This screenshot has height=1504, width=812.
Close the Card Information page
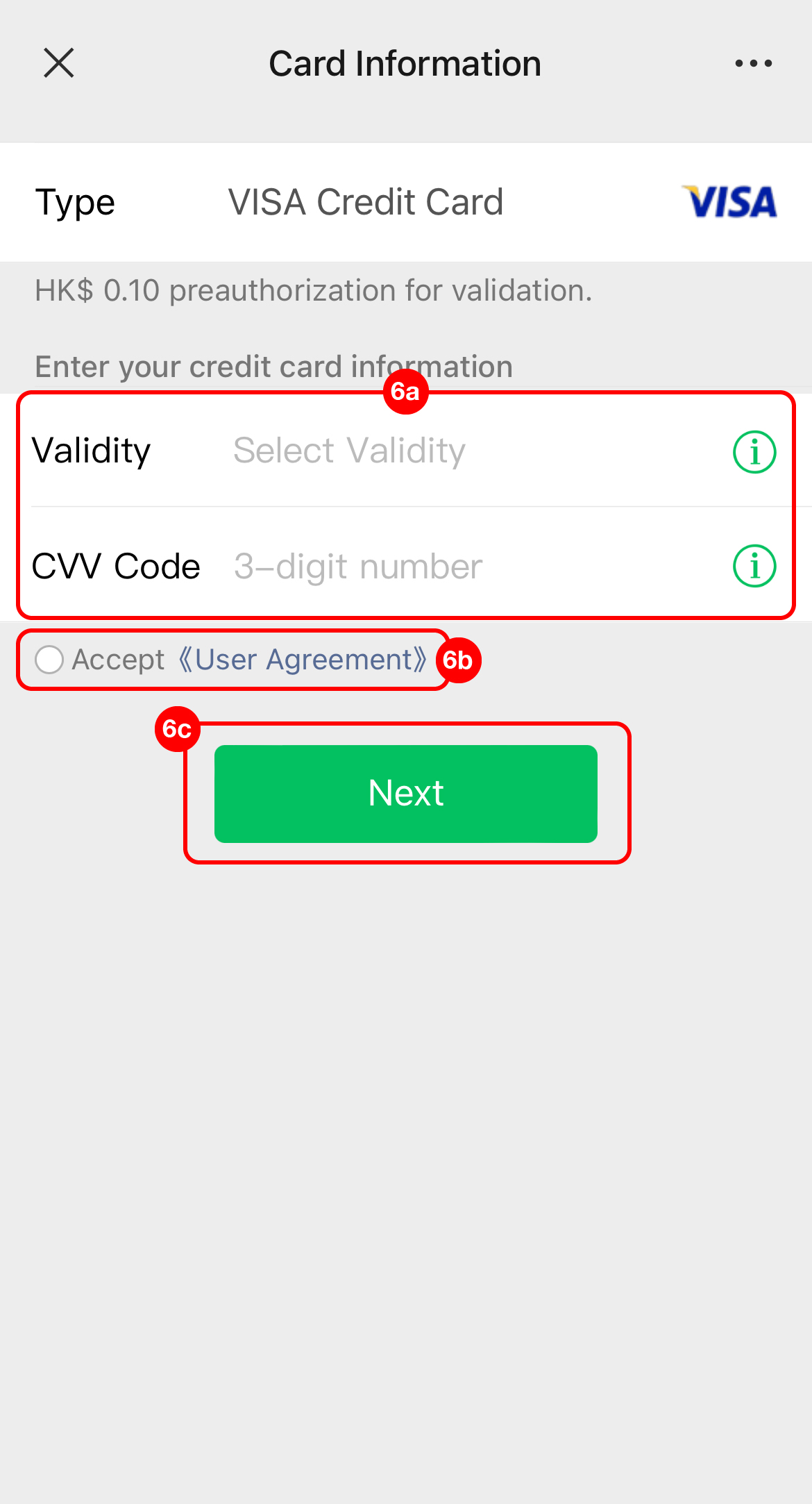pos(59,63)
